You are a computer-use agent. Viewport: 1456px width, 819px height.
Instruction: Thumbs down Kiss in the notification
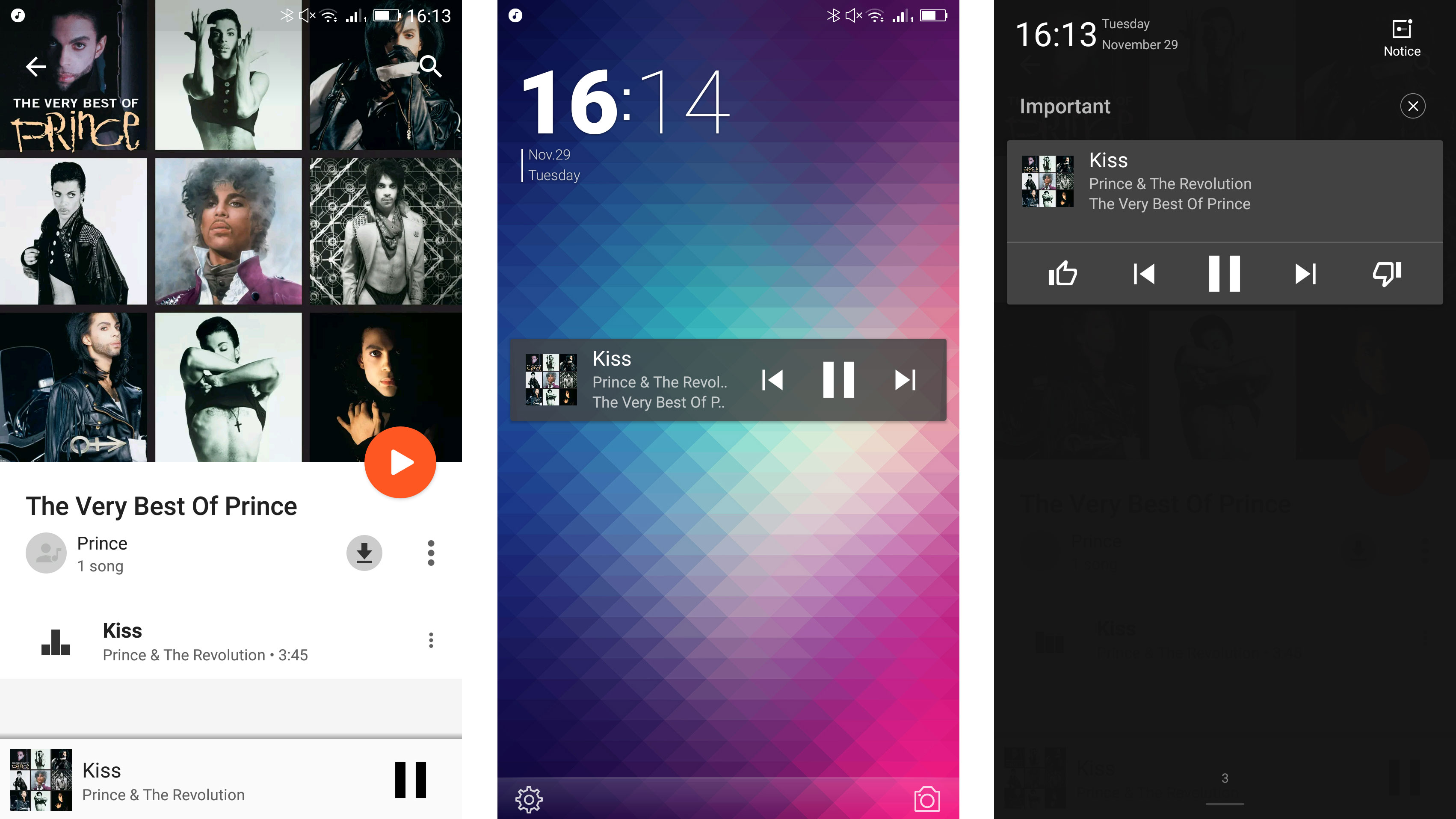(x=1387, y=274)
